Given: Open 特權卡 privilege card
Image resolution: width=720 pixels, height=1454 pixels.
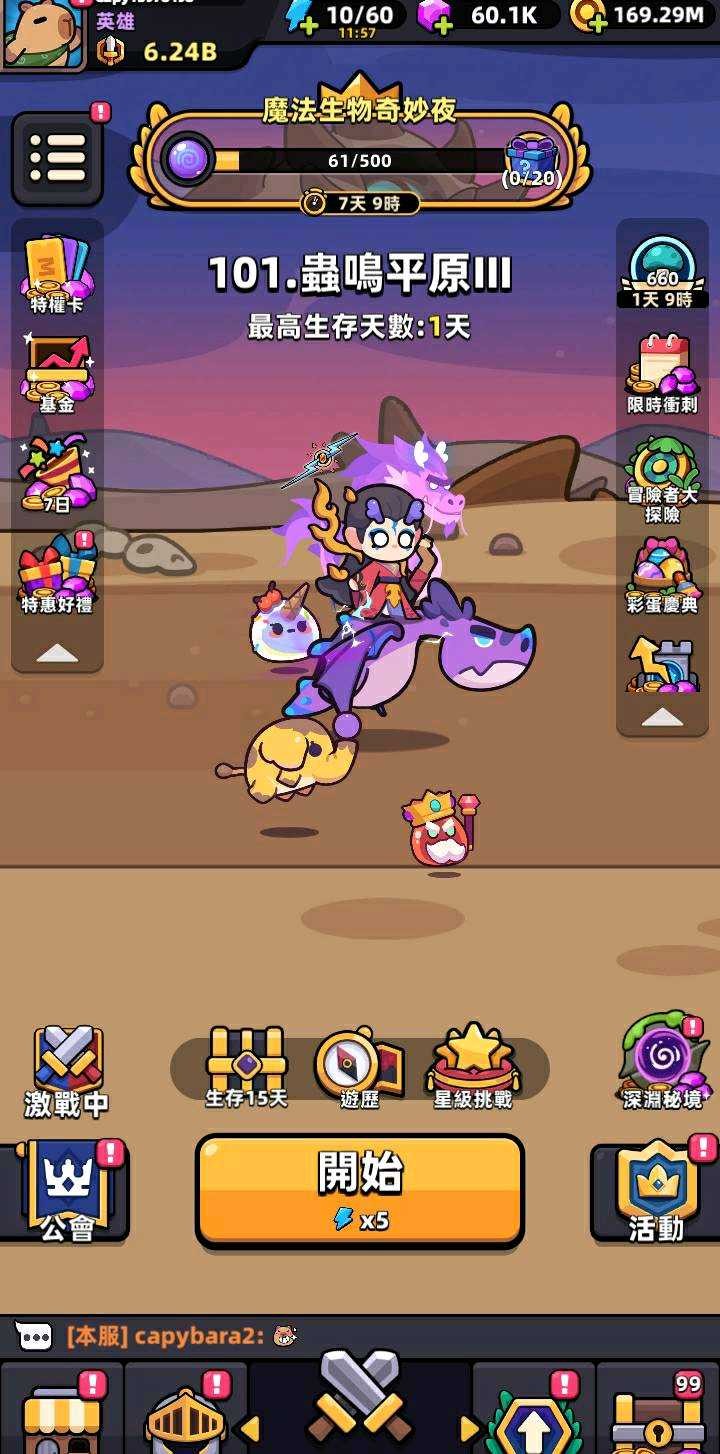Looking at the screenshot, I should coord(57,275).
